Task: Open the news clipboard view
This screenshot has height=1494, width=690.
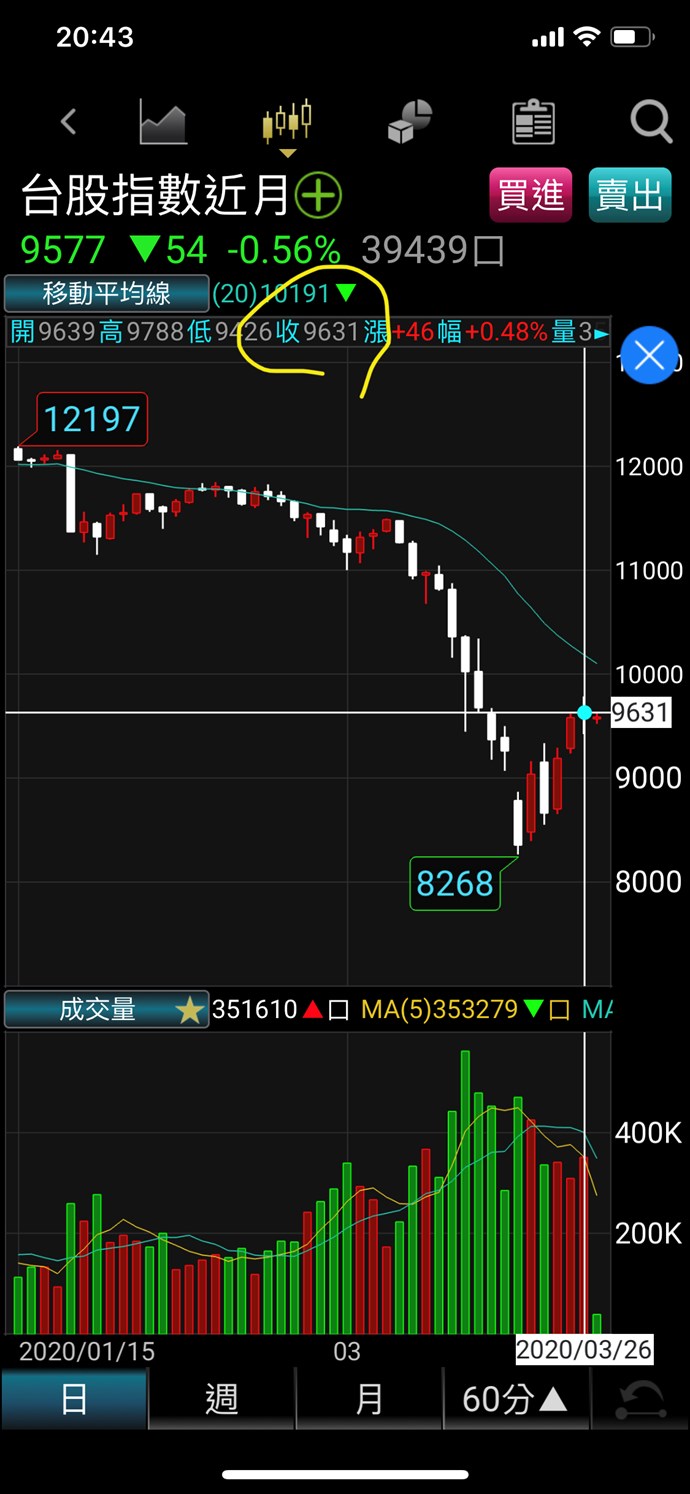Action: pos(533,122)
